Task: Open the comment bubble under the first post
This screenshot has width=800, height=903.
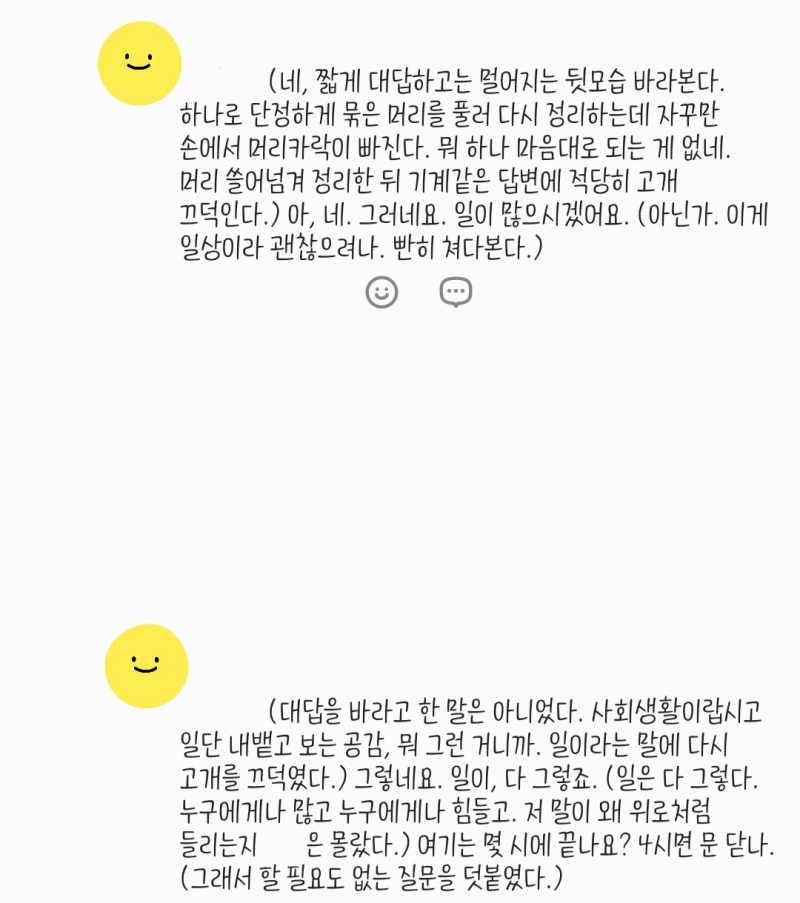Action: click(456, 292)
